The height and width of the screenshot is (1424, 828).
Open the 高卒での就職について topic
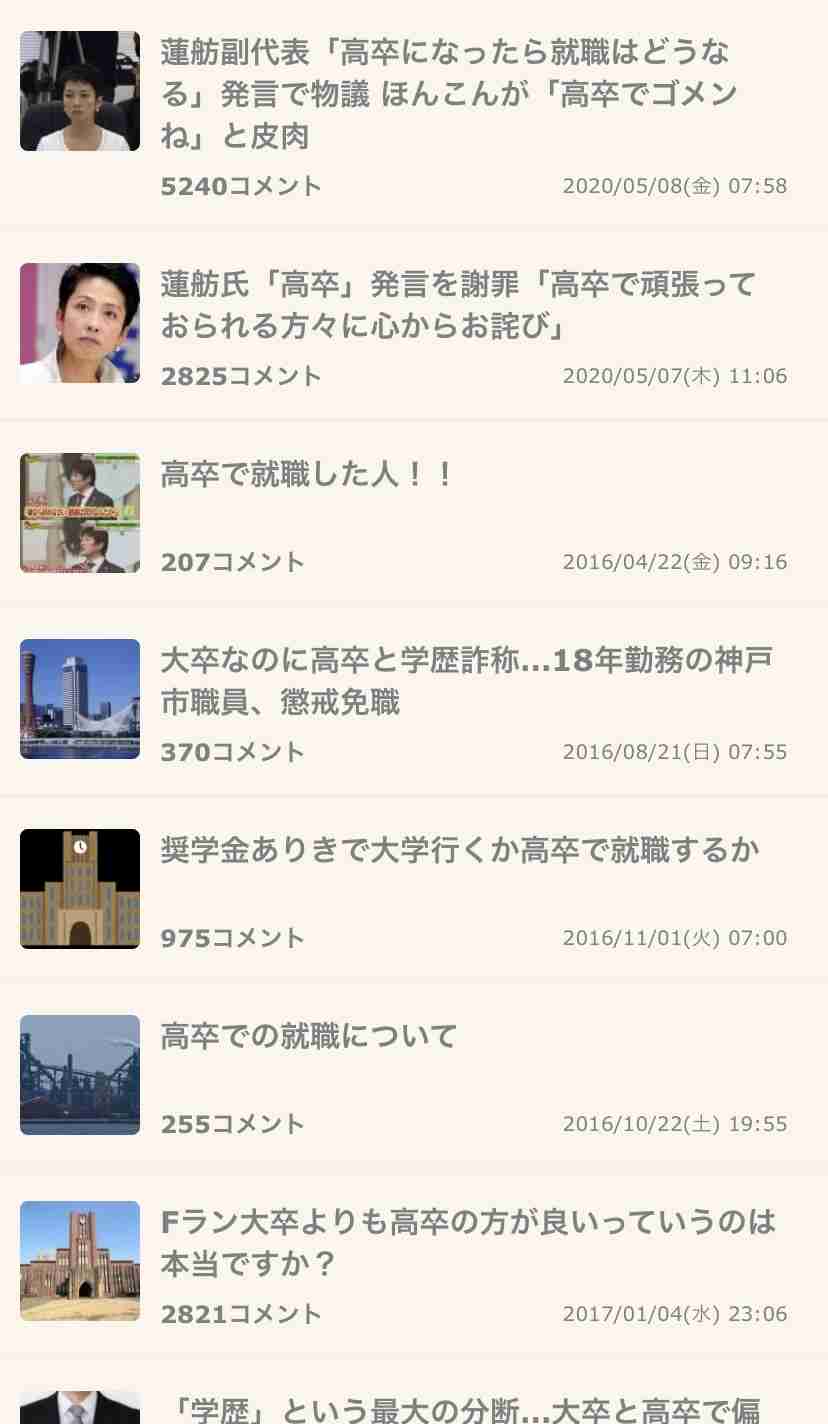point(309,1035)
